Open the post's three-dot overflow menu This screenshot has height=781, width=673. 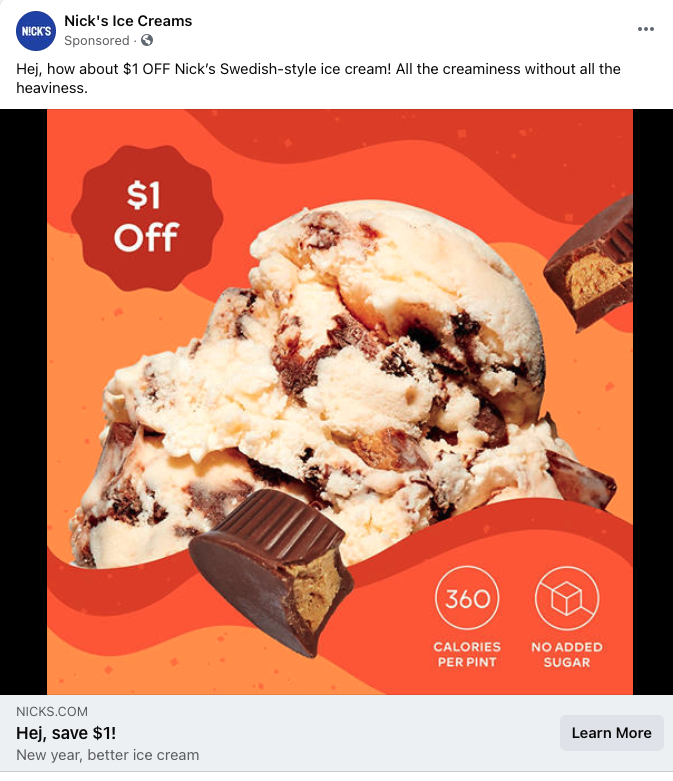pyautogui.click(x=645, y=29)
